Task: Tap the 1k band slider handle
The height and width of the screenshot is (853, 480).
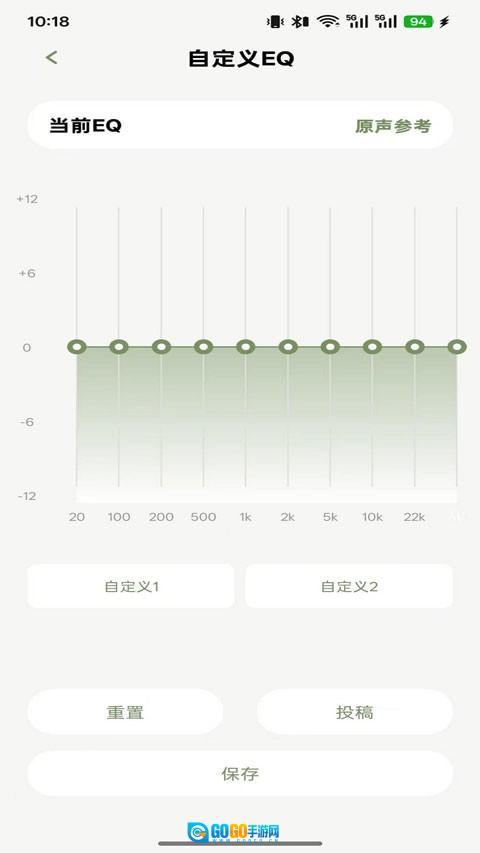Action: (x=245, y=347)
